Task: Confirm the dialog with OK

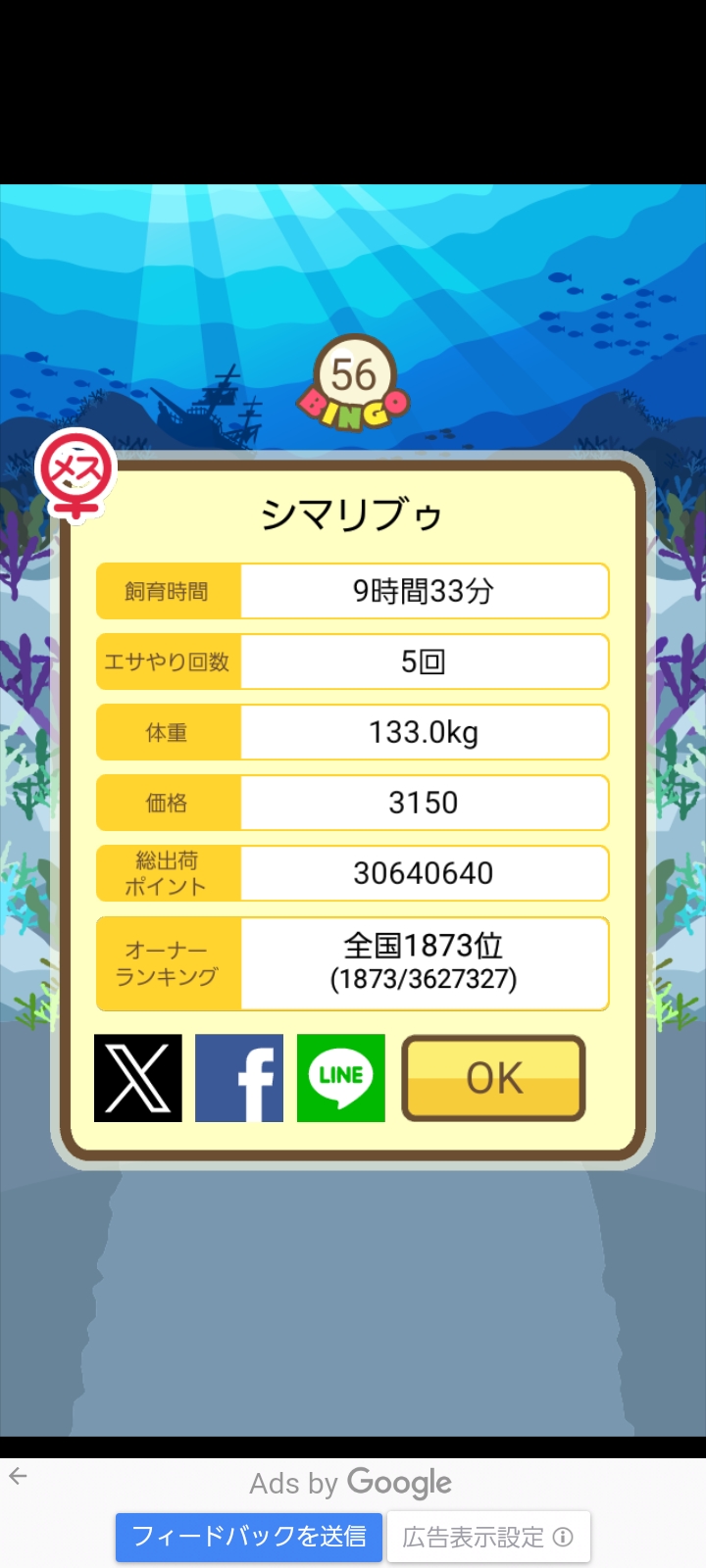Action: click(x=494, y=1078)
